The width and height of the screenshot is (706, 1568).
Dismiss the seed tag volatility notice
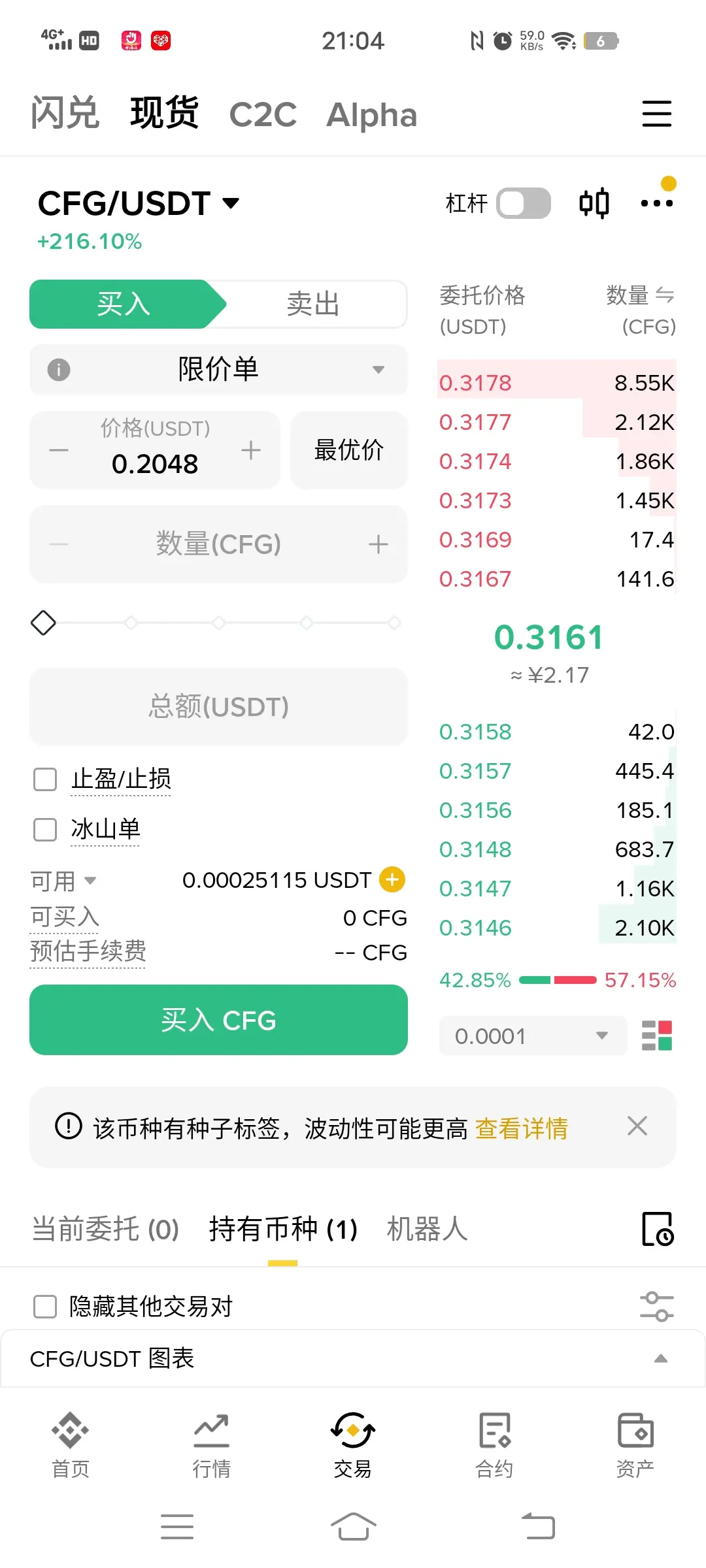coord(637,1126)
